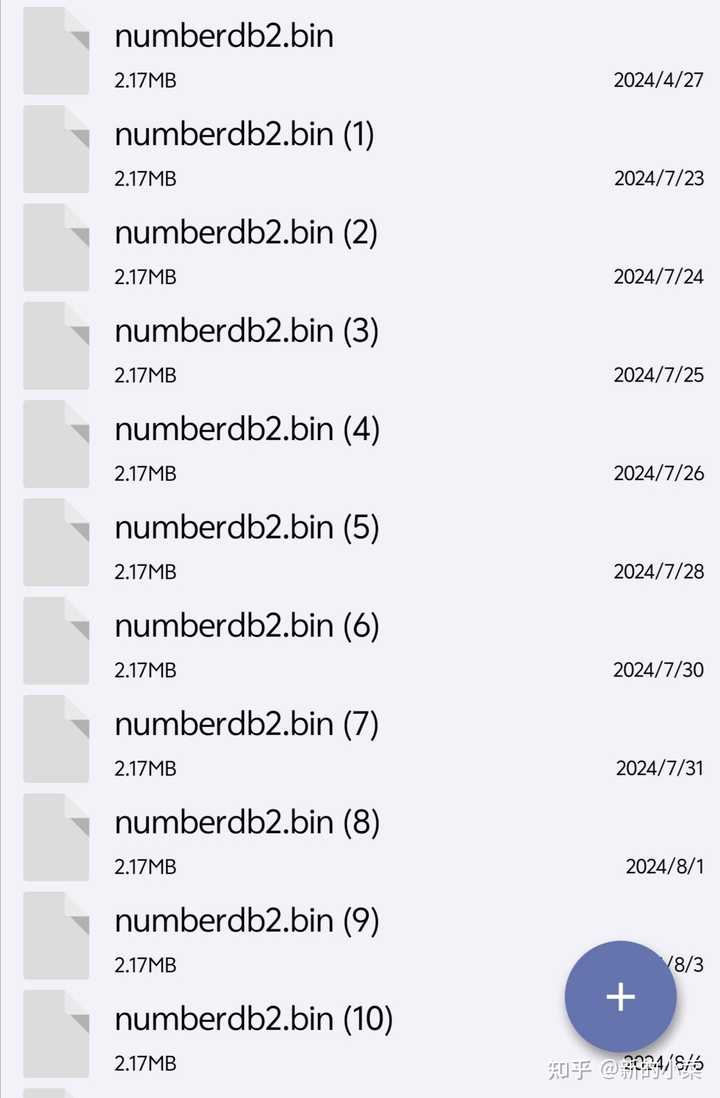Click the file icon for numberdb2.bin (1)
Image resolution: width=720 pixels, height=1098 pixels.
(56, 149)
